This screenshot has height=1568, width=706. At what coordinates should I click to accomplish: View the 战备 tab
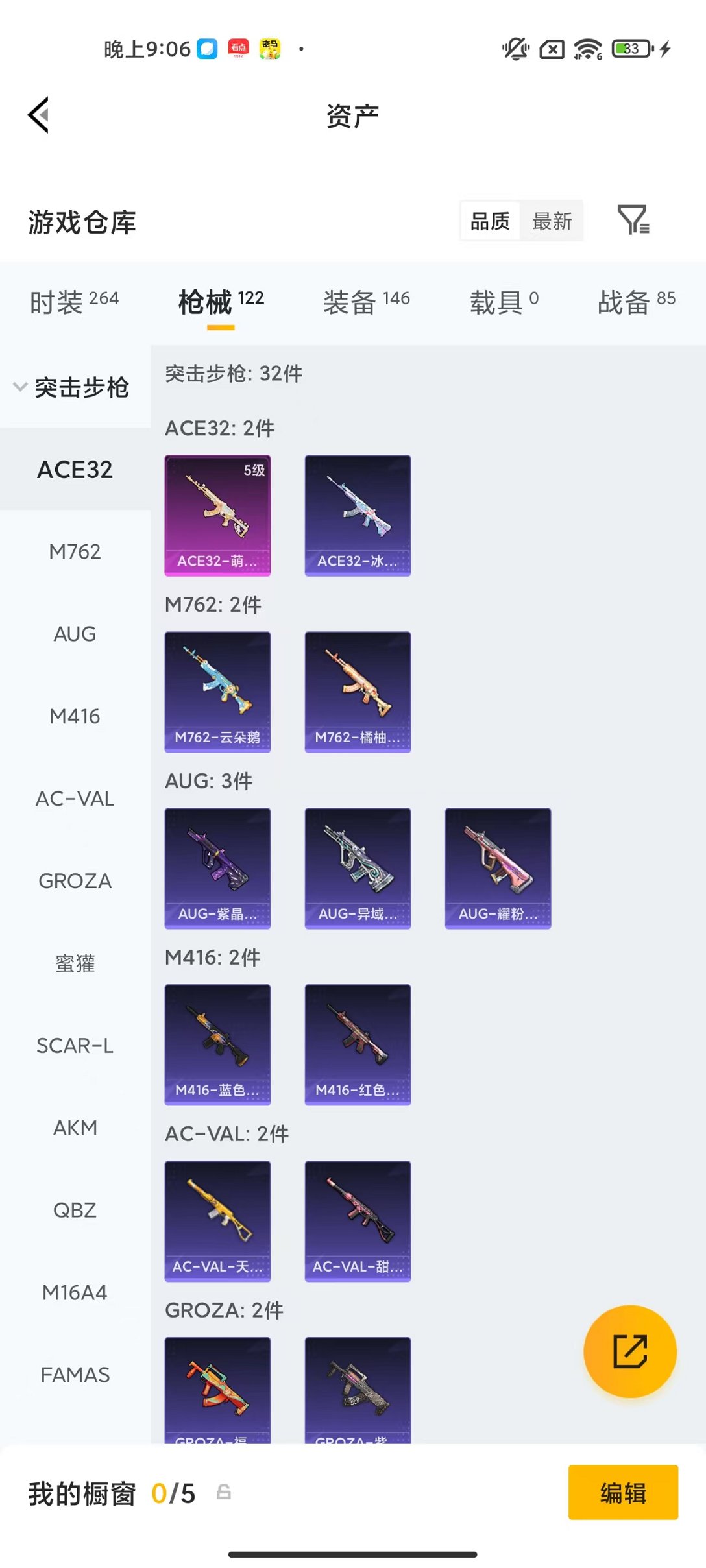[x=636, y=302]
